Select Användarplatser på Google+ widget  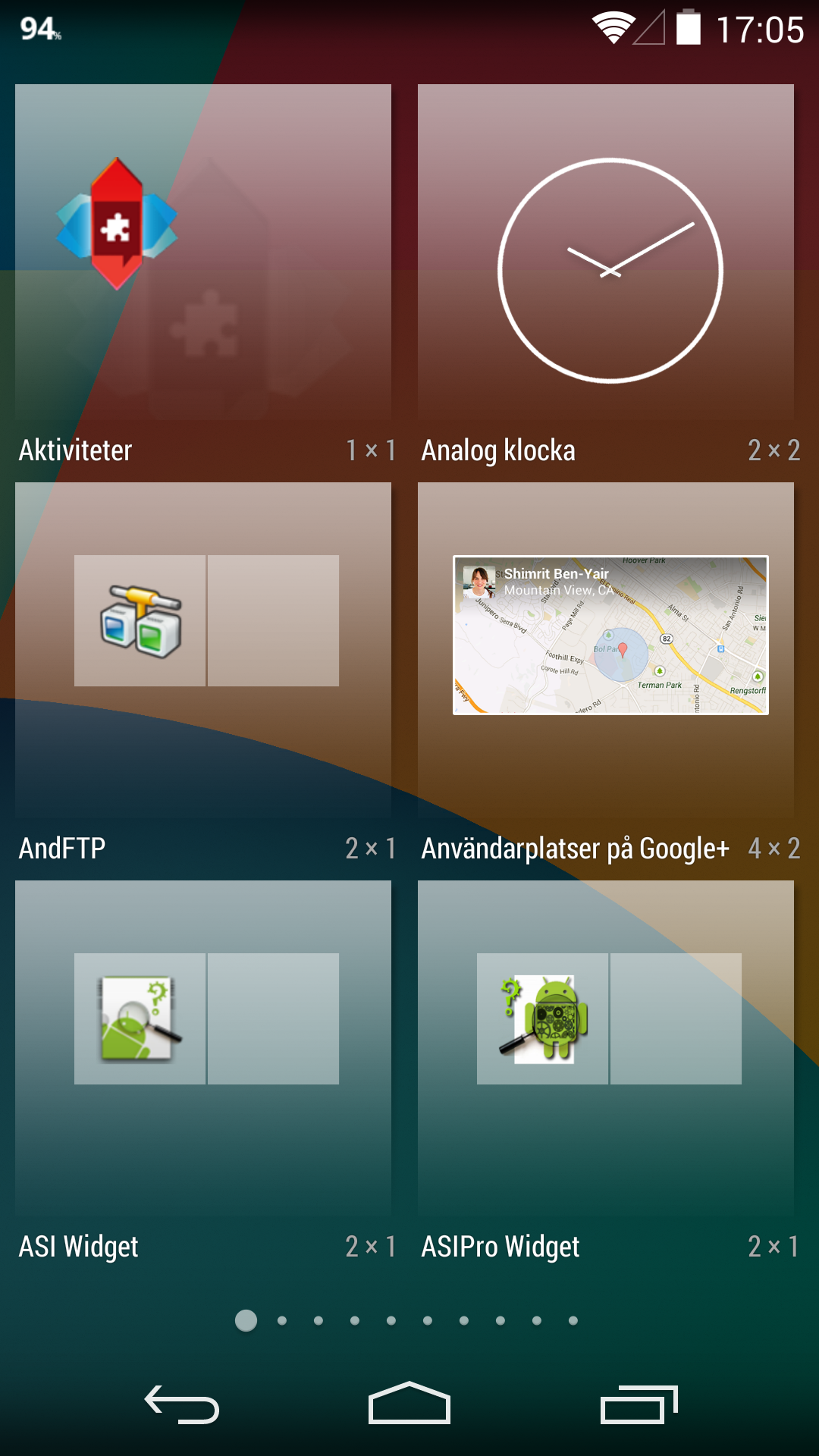(x=606, y=651)
